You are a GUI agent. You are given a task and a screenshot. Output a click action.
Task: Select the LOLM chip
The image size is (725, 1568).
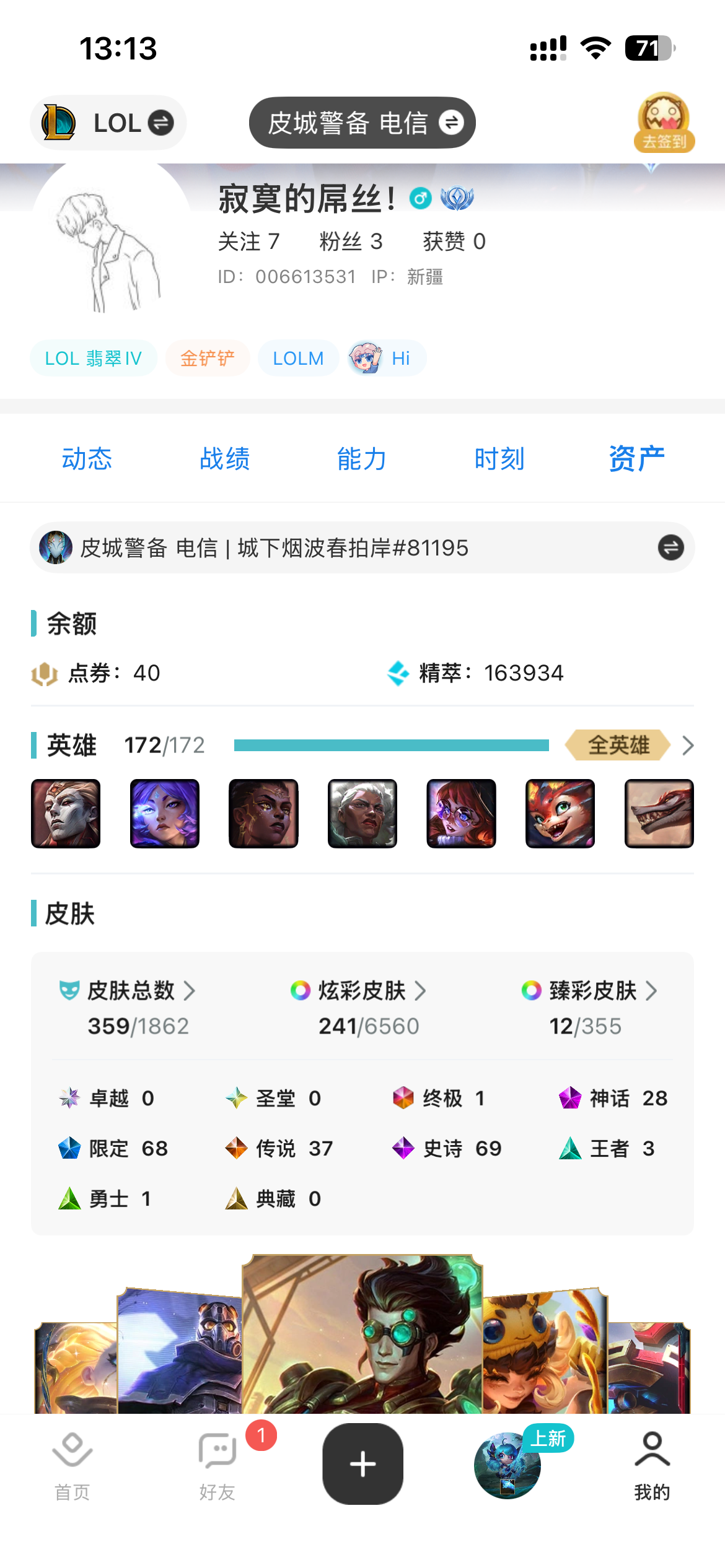point(298,358)
